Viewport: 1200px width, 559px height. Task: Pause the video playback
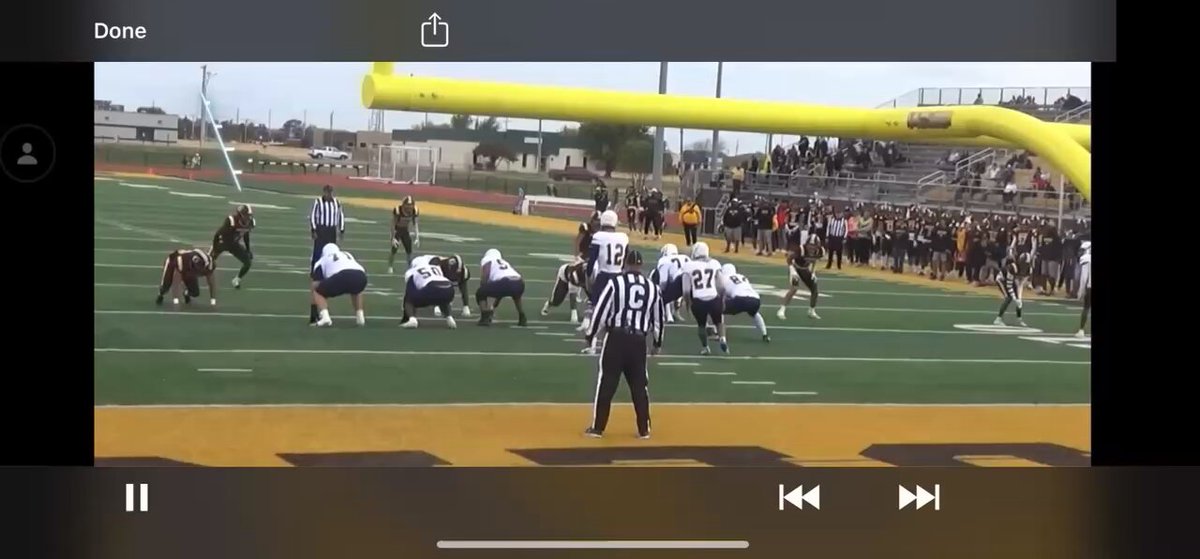(137, 497)
